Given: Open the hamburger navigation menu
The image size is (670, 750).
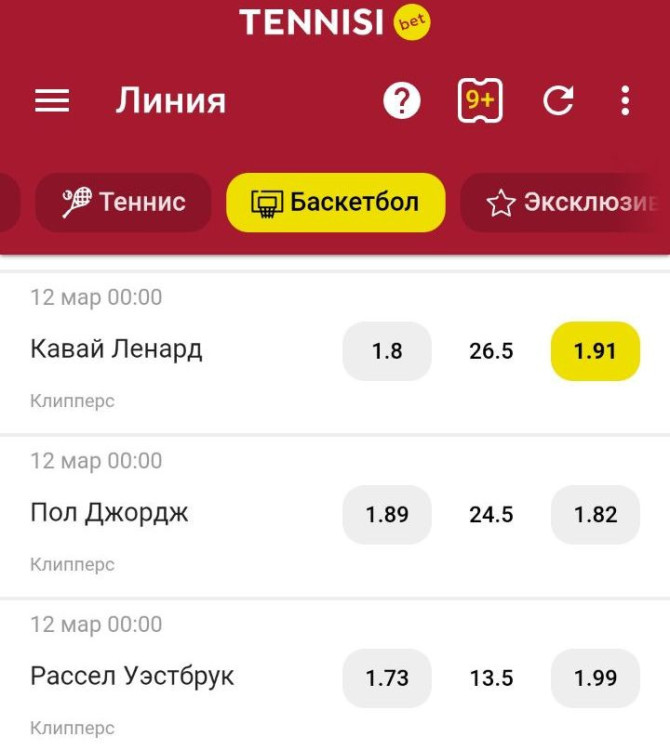Looking at the screenshot, I should click(52, 101).
